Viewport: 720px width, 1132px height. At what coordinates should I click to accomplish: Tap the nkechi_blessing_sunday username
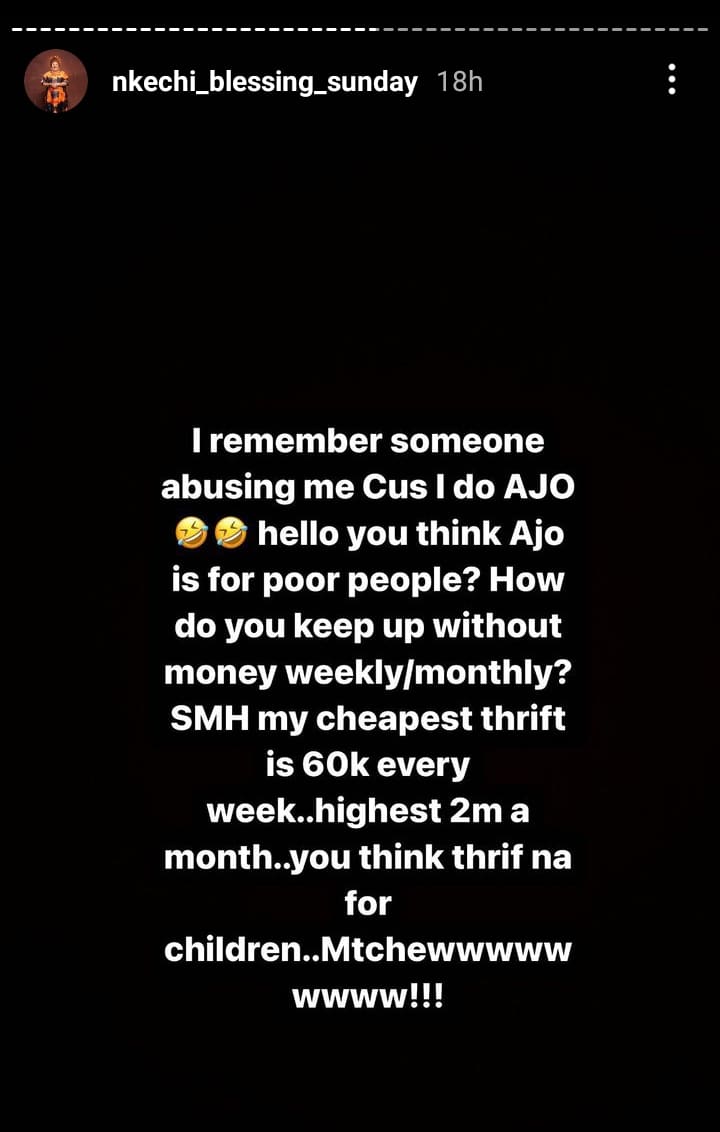pos(264,82)
